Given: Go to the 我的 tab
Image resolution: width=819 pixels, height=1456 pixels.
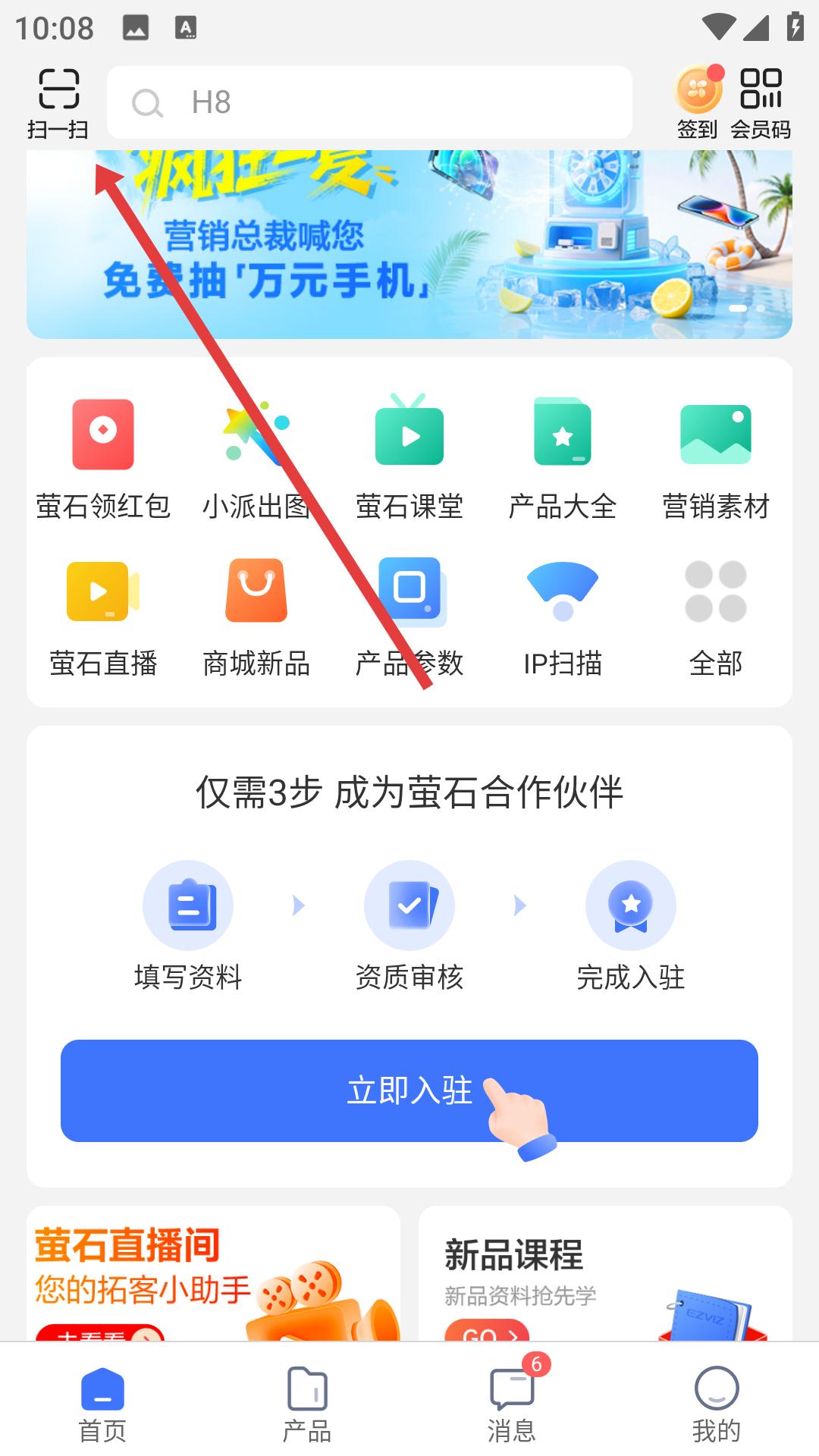Looking at the screenshot, I should click(717, 1405).
